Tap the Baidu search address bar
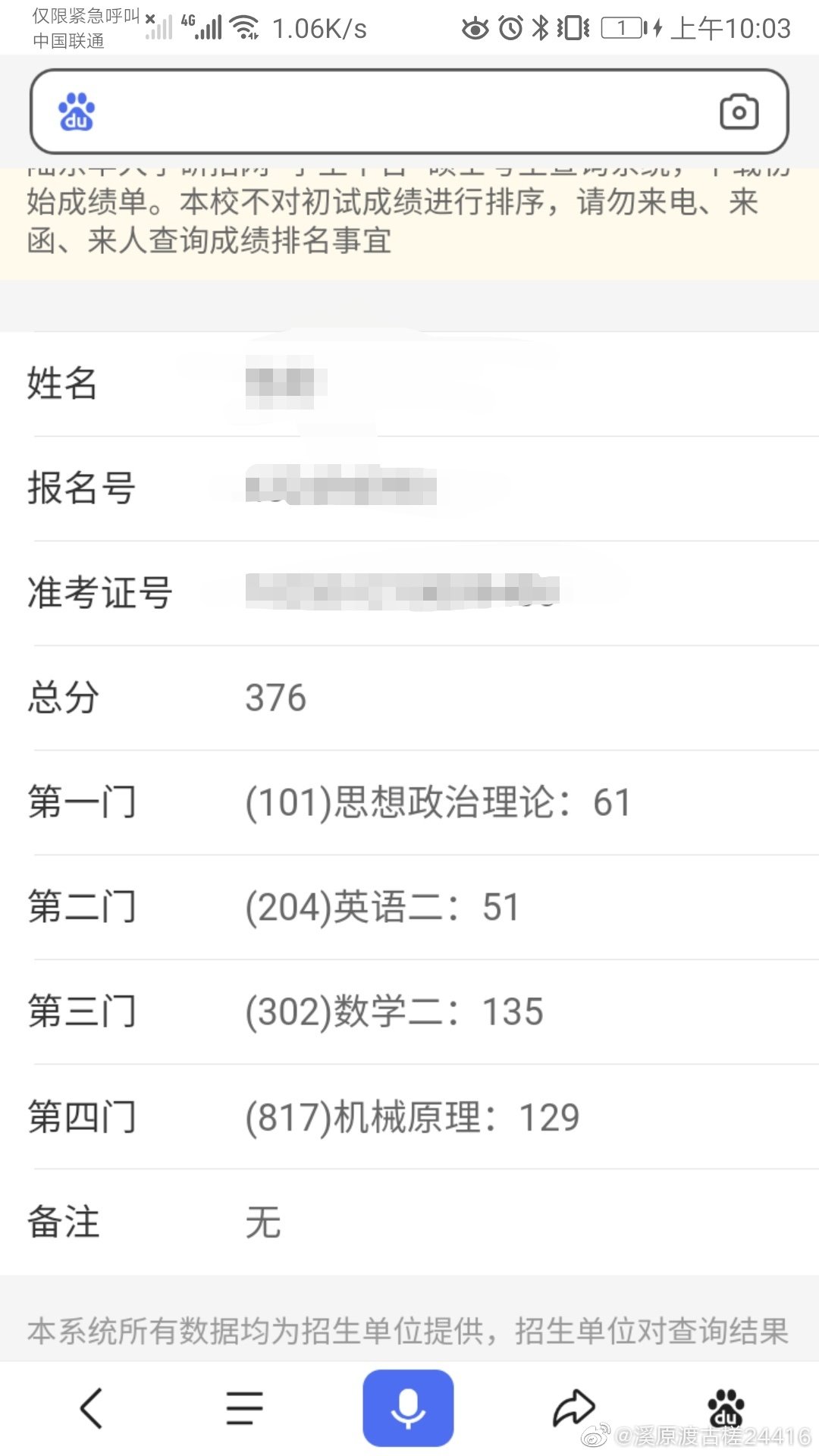Screen dimensions: 819x1456 tap(409, 112)
